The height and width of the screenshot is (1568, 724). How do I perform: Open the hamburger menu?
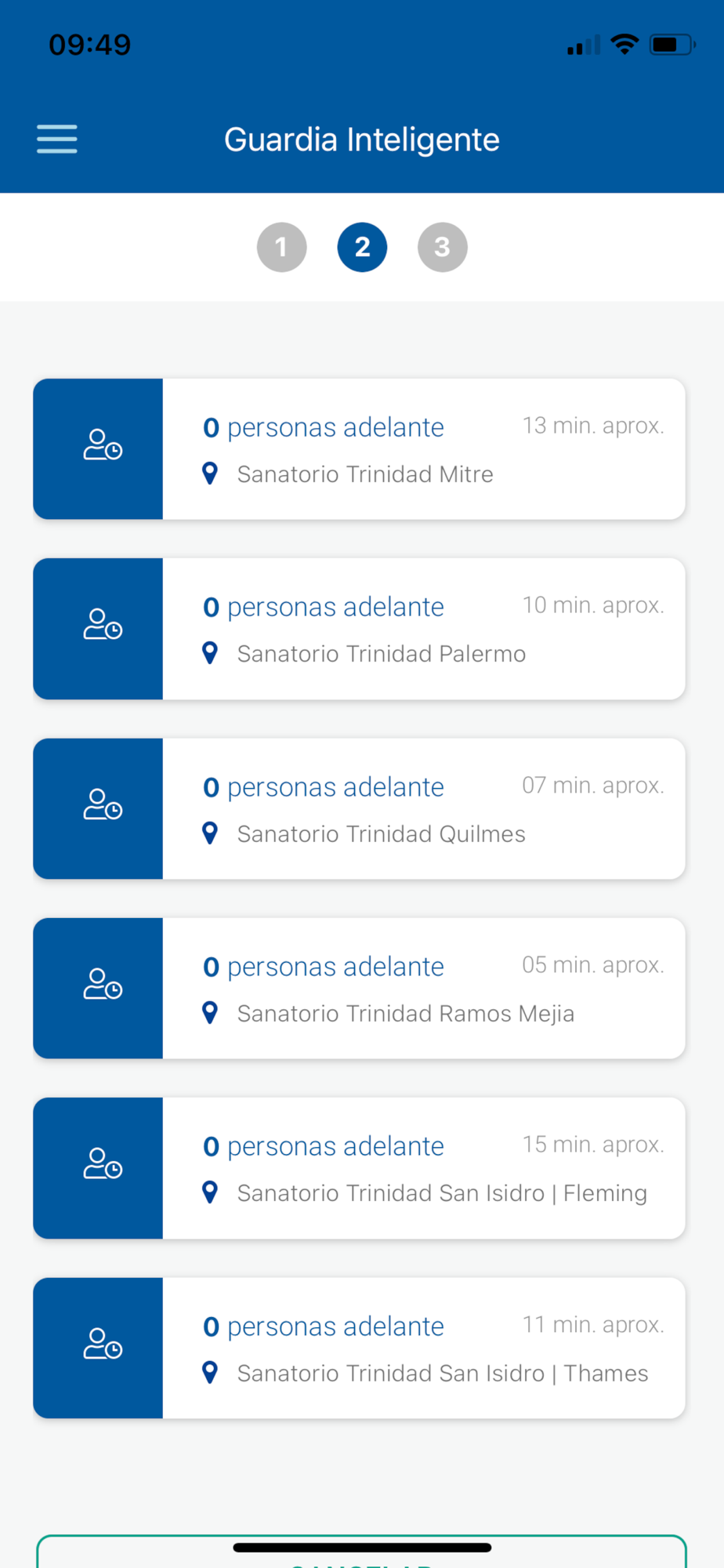(x=56, y=139)
